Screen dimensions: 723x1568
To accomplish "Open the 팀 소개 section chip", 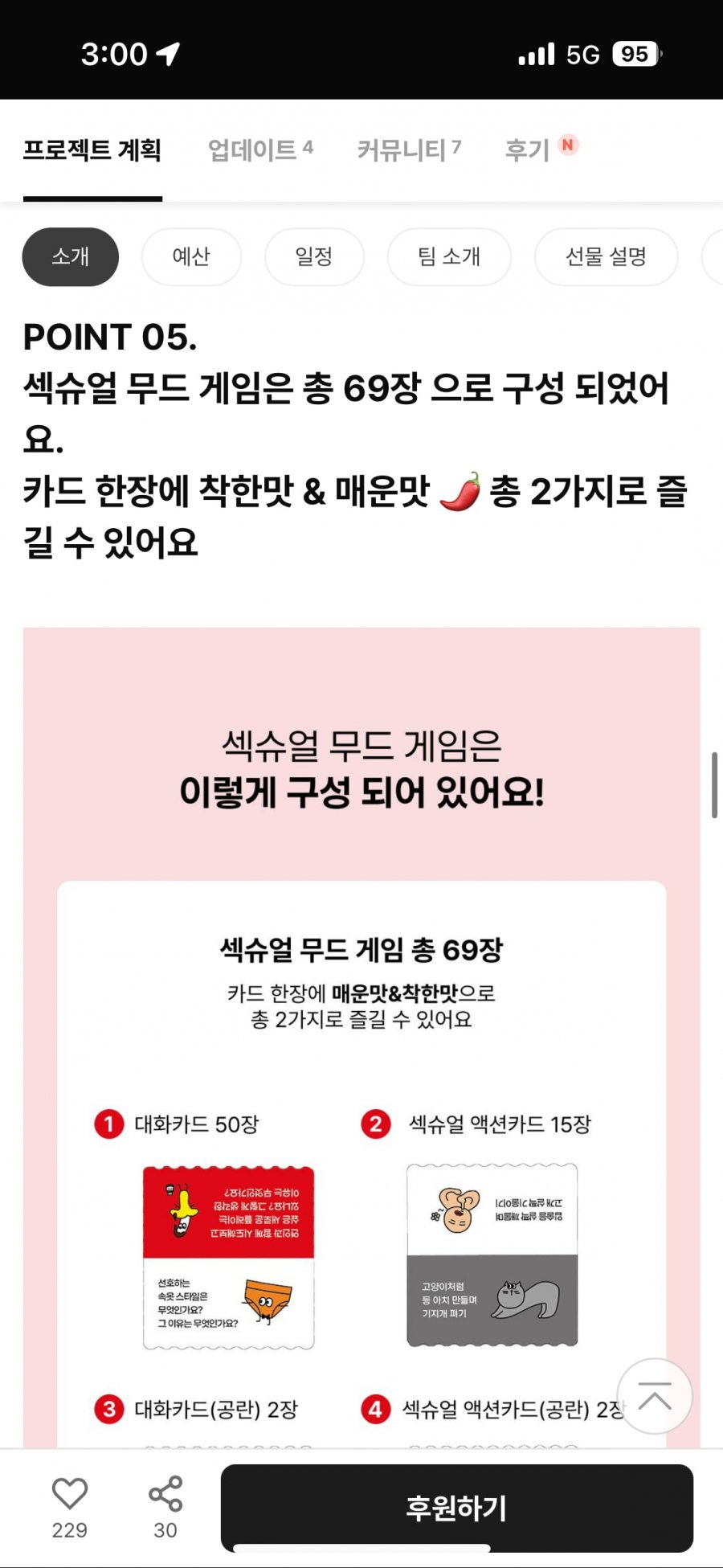I will pos(449,257).
